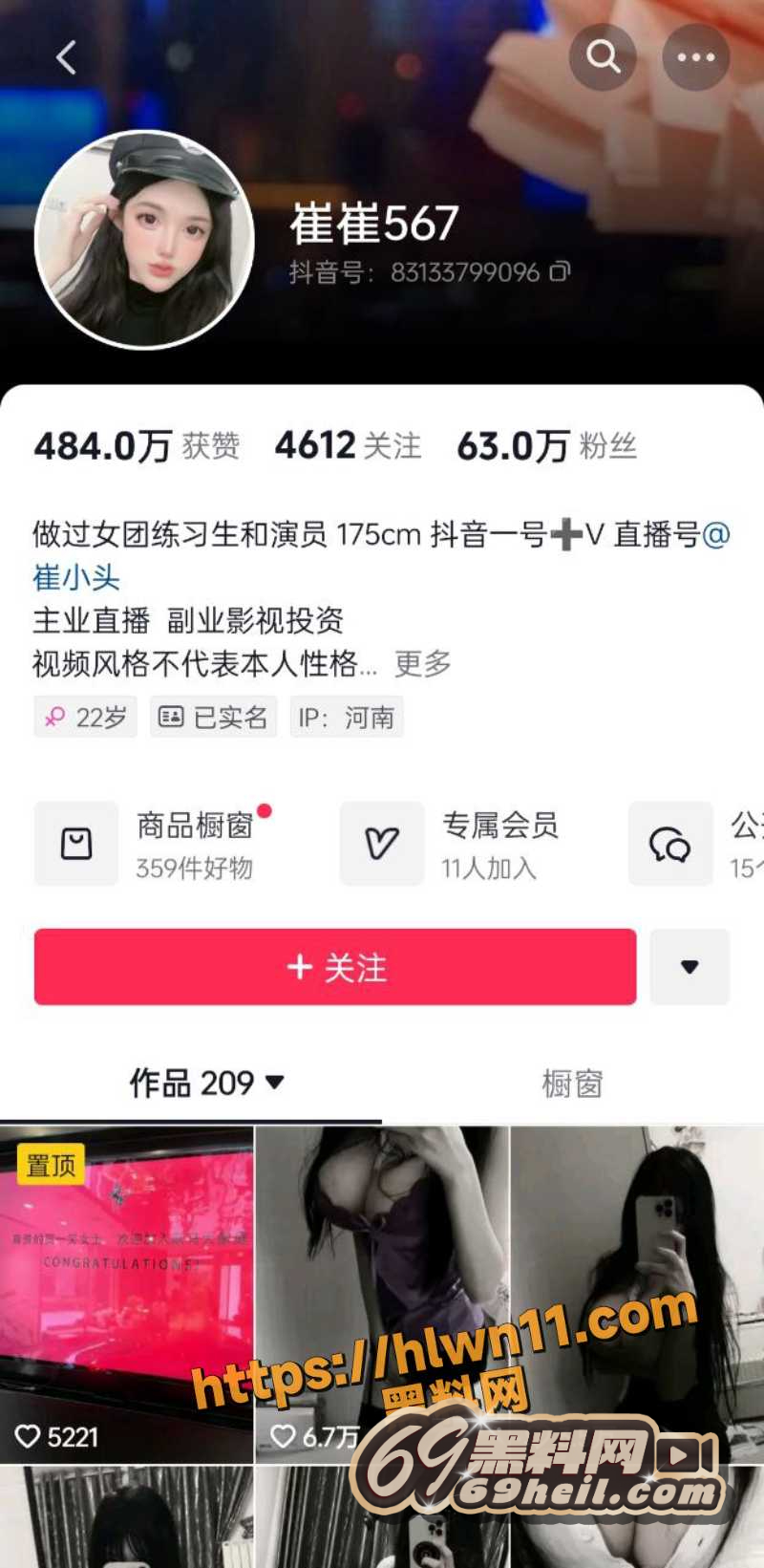Open the 4612 following list
The image size is (764, 1568).
pyautogui.click(x=348, y=445)
